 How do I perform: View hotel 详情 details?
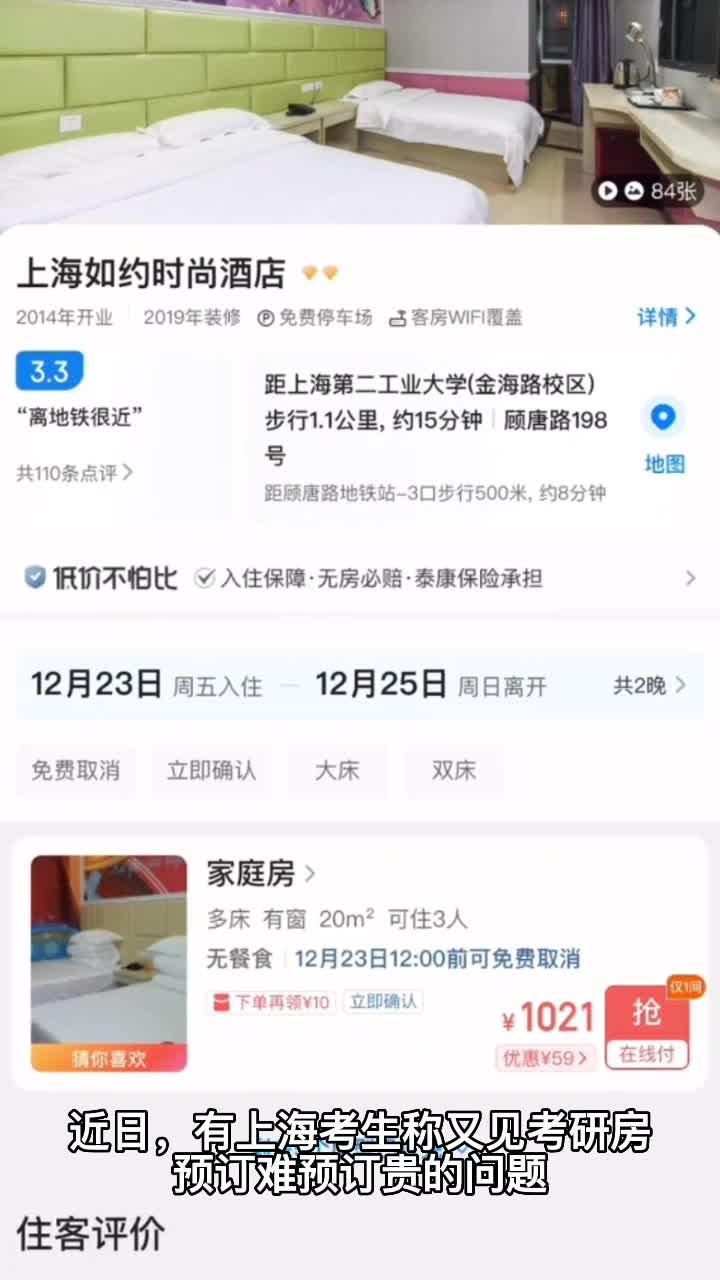click(x=666, y=317)
